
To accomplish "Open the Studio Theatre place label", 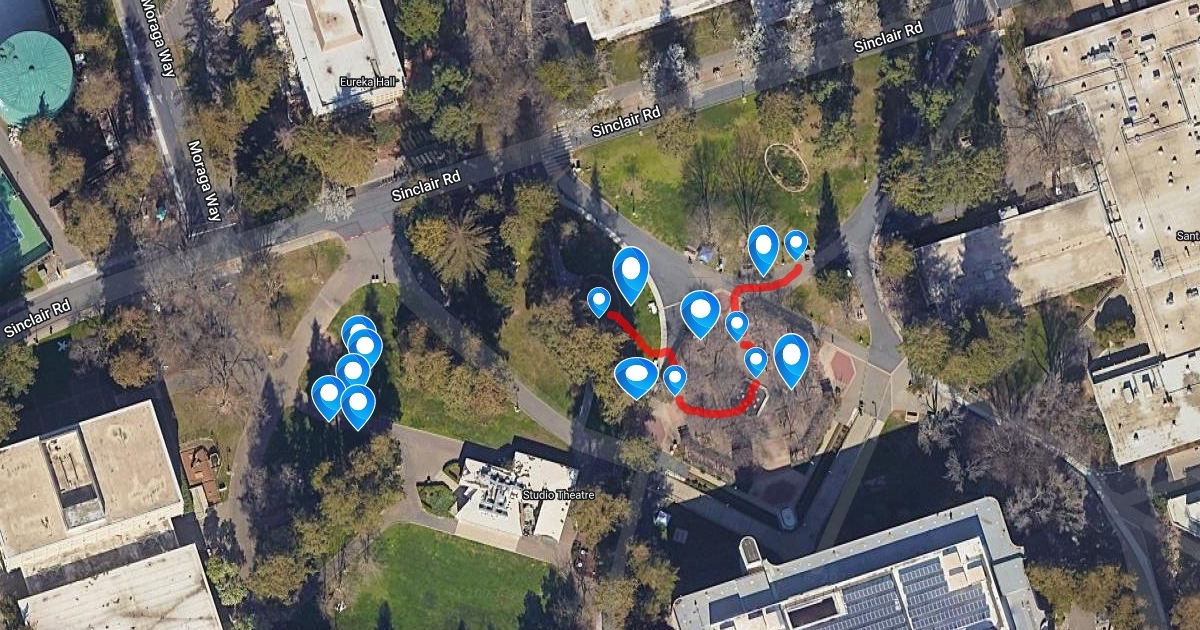I will (558, 496).
